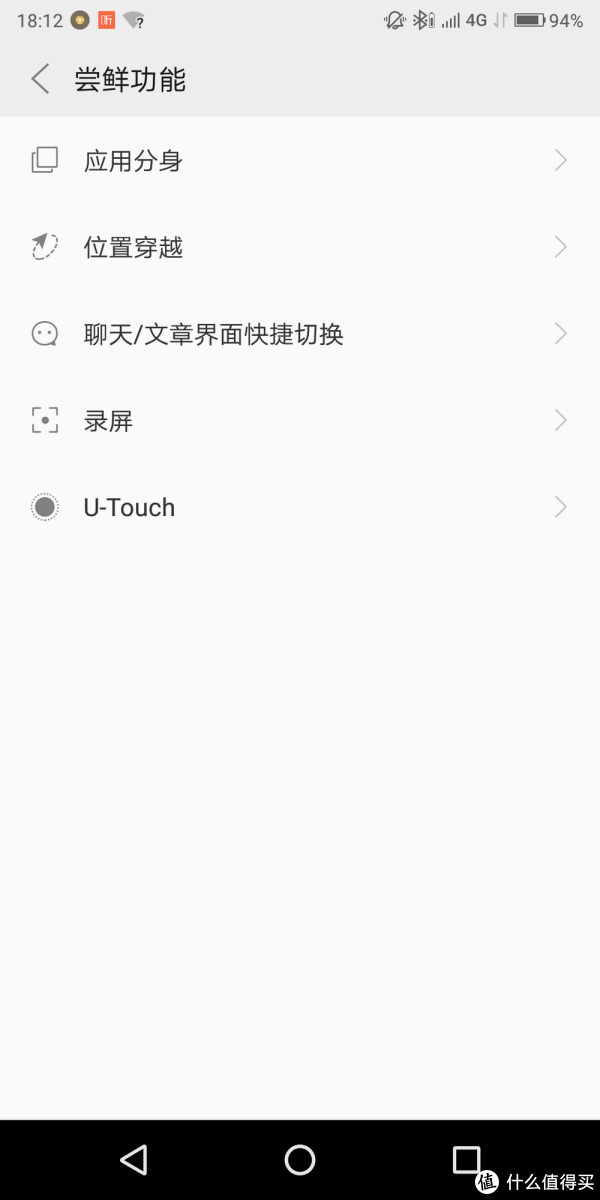Tap the system home button

(300, 1160)
